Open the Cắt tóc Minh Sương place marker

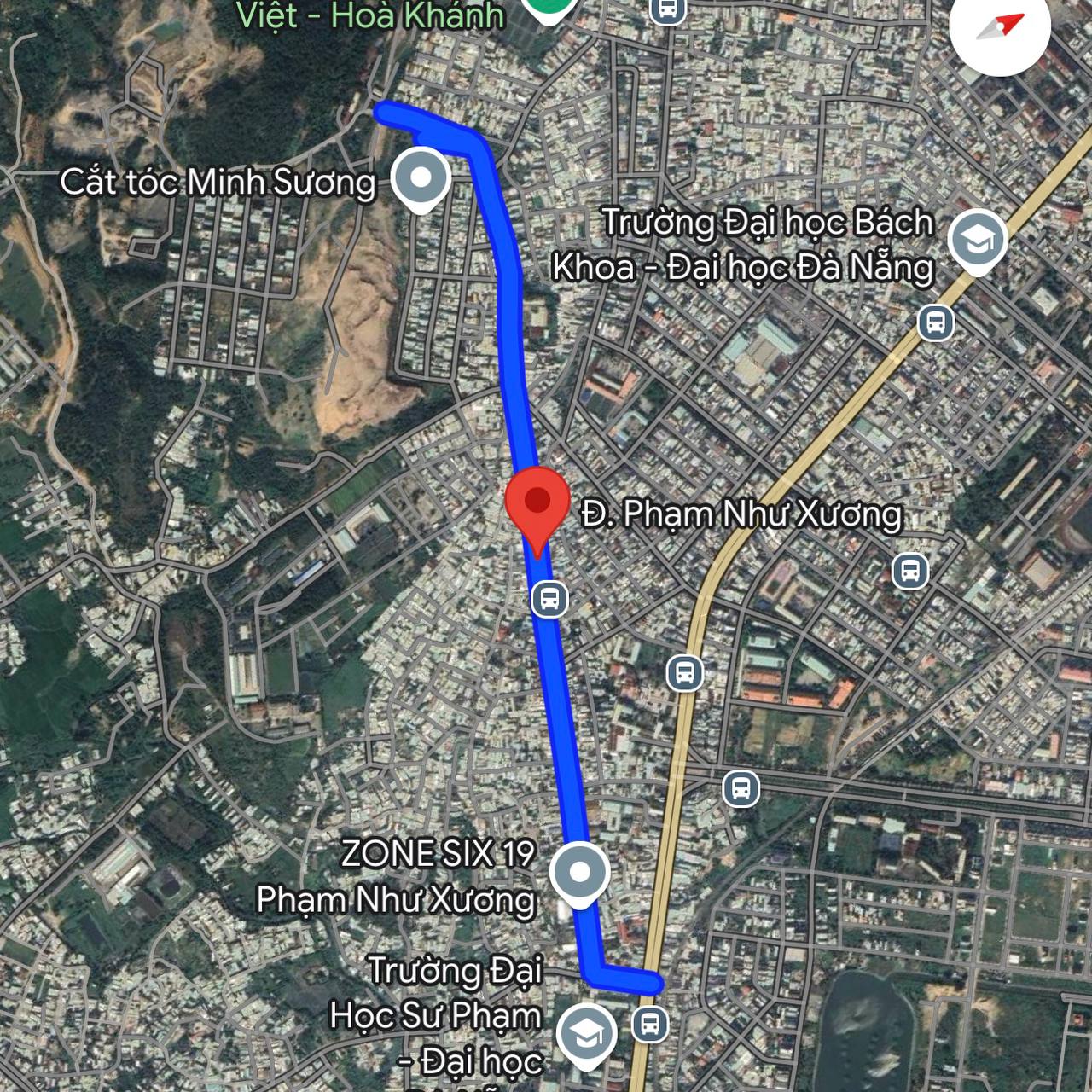(x=421, y=178)
